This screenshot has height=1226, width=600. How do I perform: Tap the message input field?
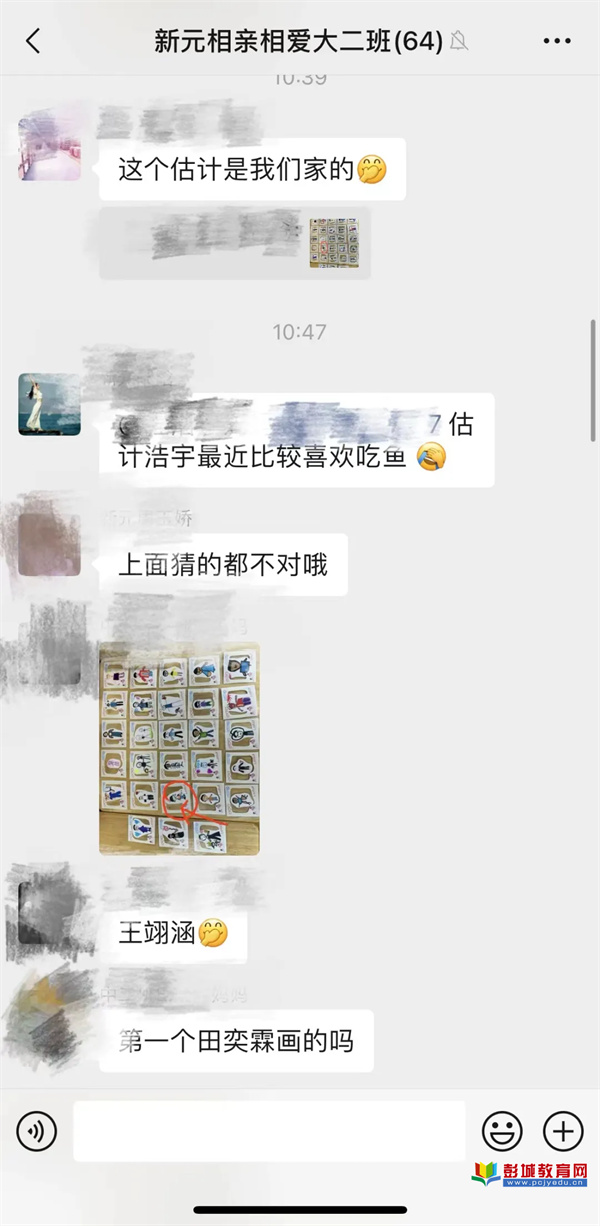[270, 1132]
